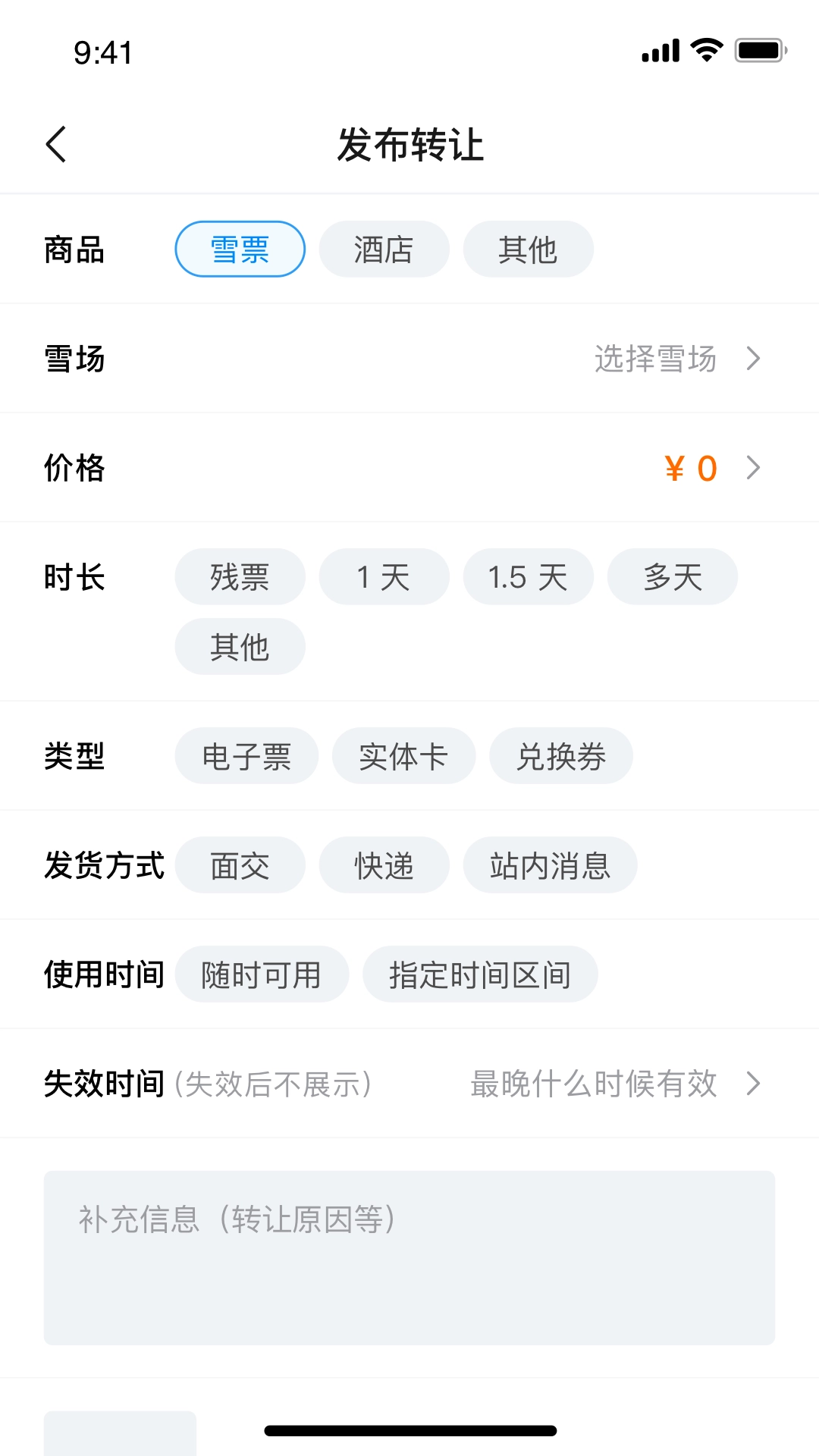Select 随时可用 usage time

[262, 974]
